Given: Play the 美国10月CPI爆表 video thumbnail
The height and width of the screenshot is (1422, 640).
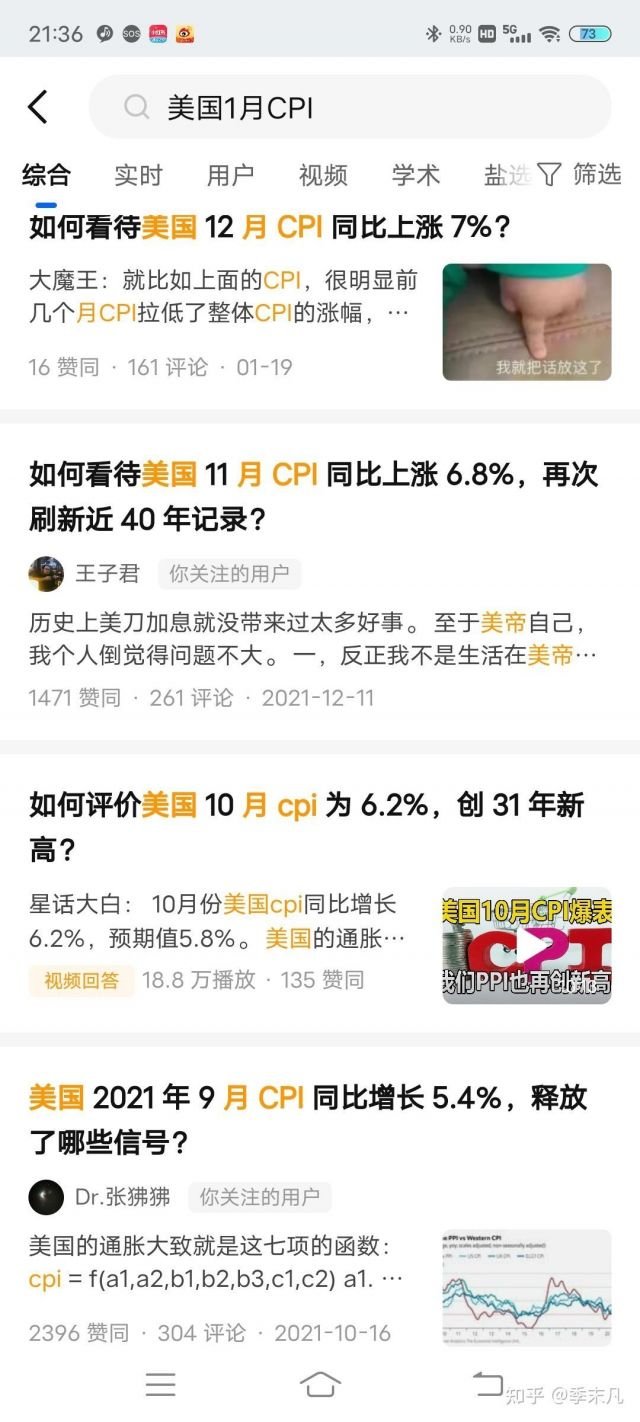Looking at the screenshot, I should [526, 947].
